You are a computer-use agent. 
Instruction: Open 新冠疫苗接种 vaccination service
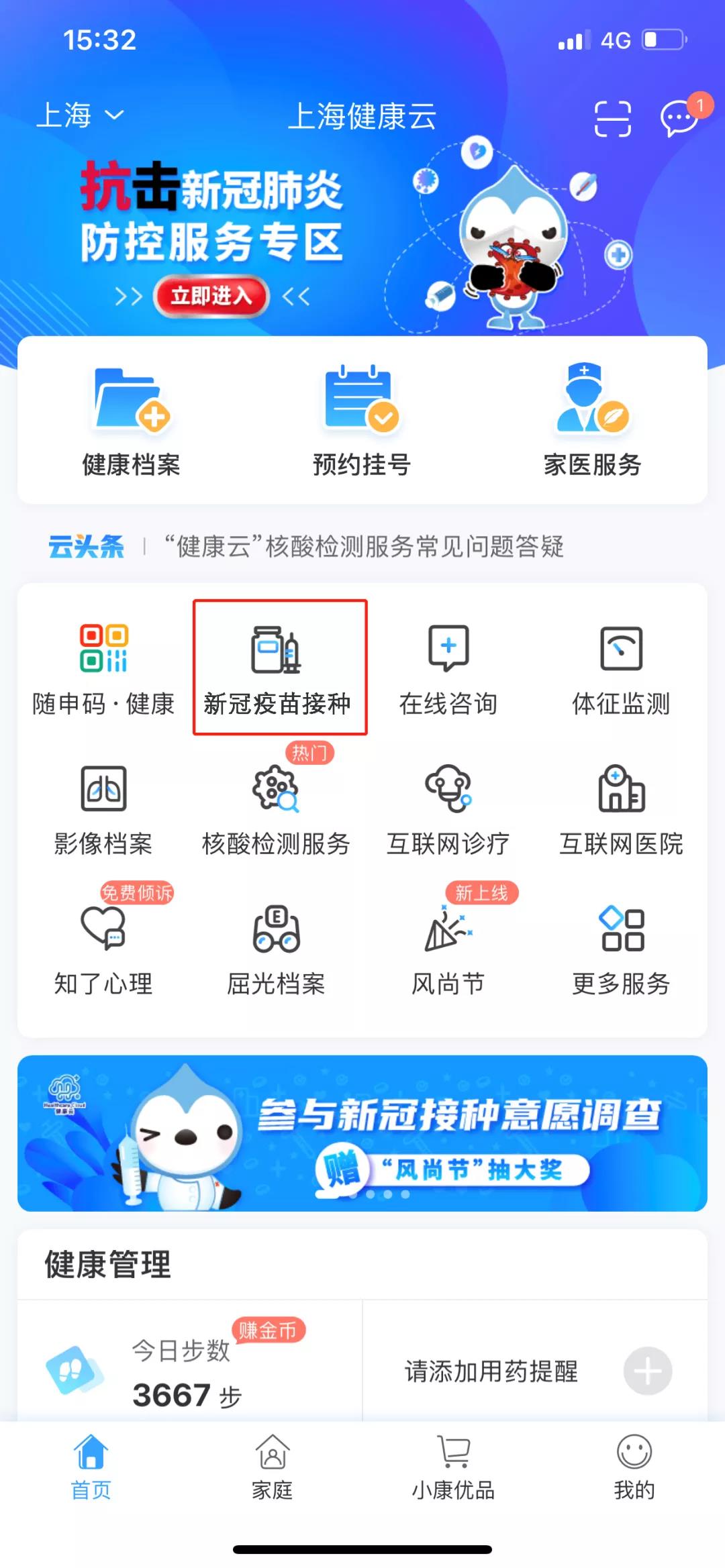point(277,668)
